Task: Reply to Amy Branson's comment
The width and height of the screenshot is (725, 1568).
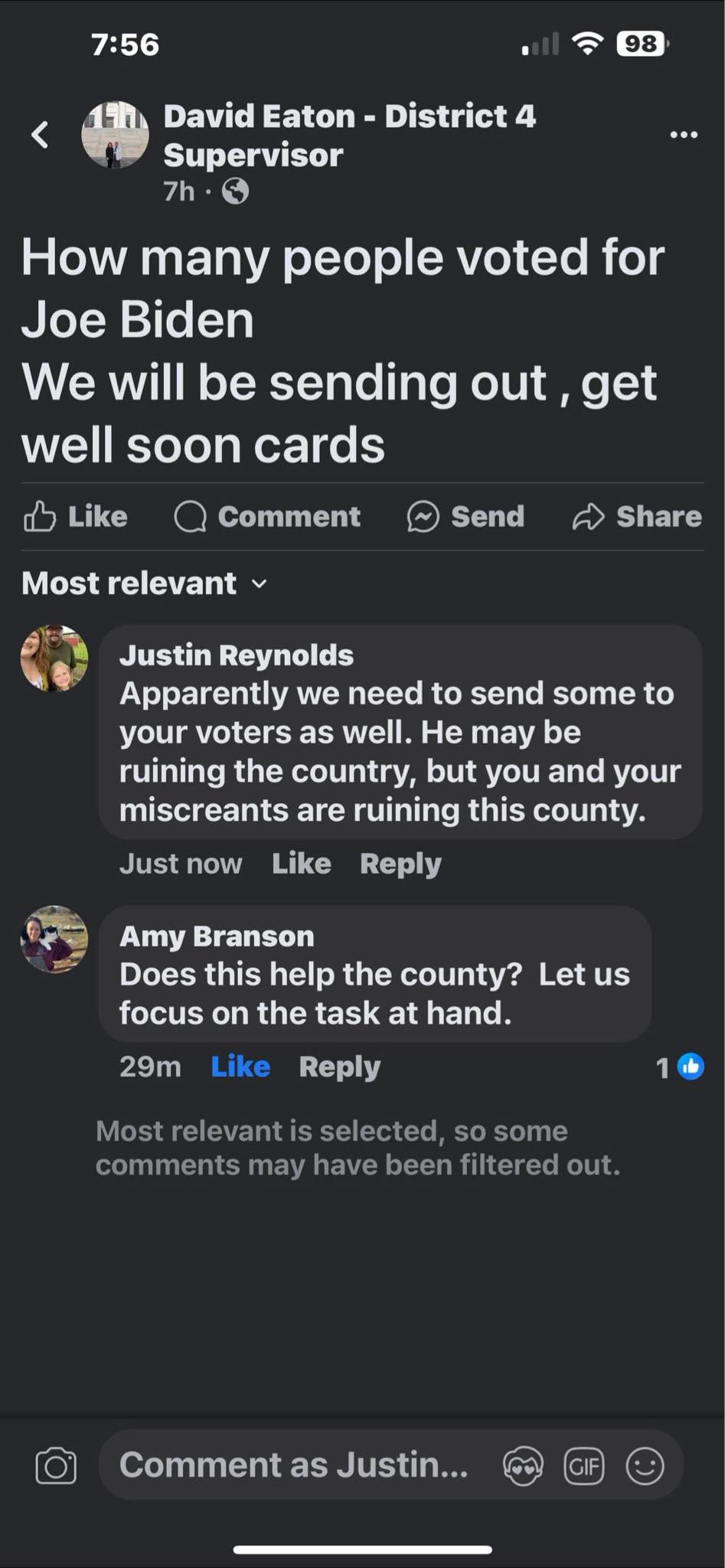Action: (x=339, y=1067)
